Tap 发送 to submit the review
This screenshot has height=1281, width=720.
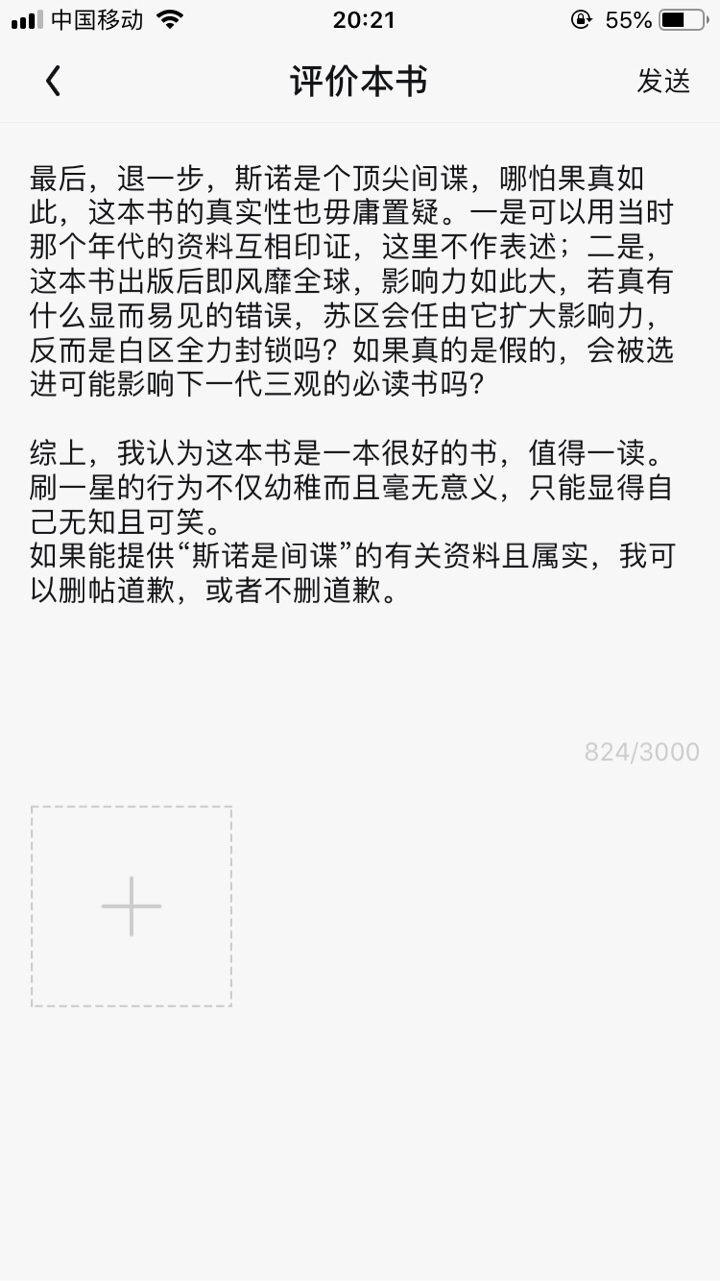click(x=663, y=81)
